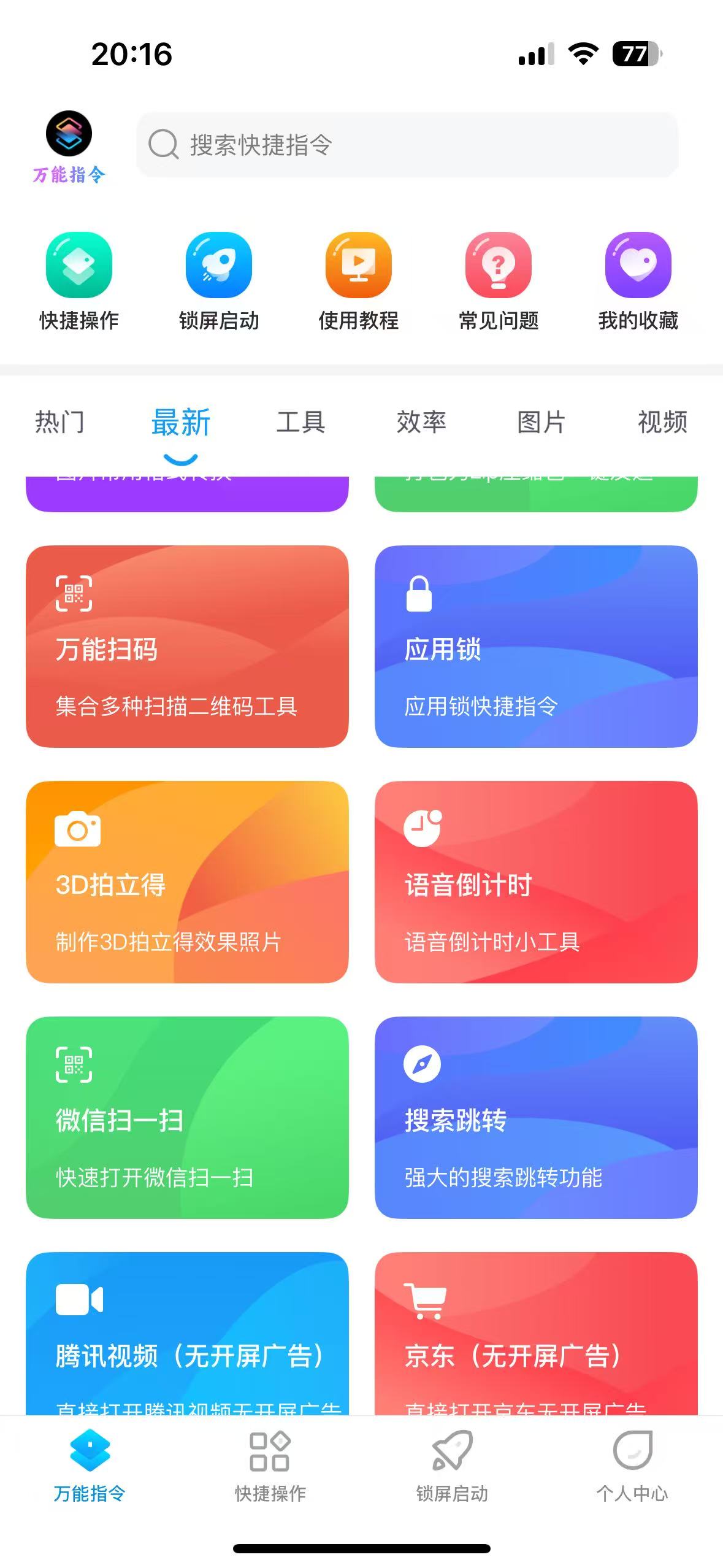Tap the camera icon on 3D拍立得 card
The height and width of the screenshot is (1568, 723).
[x=77, y=831]
